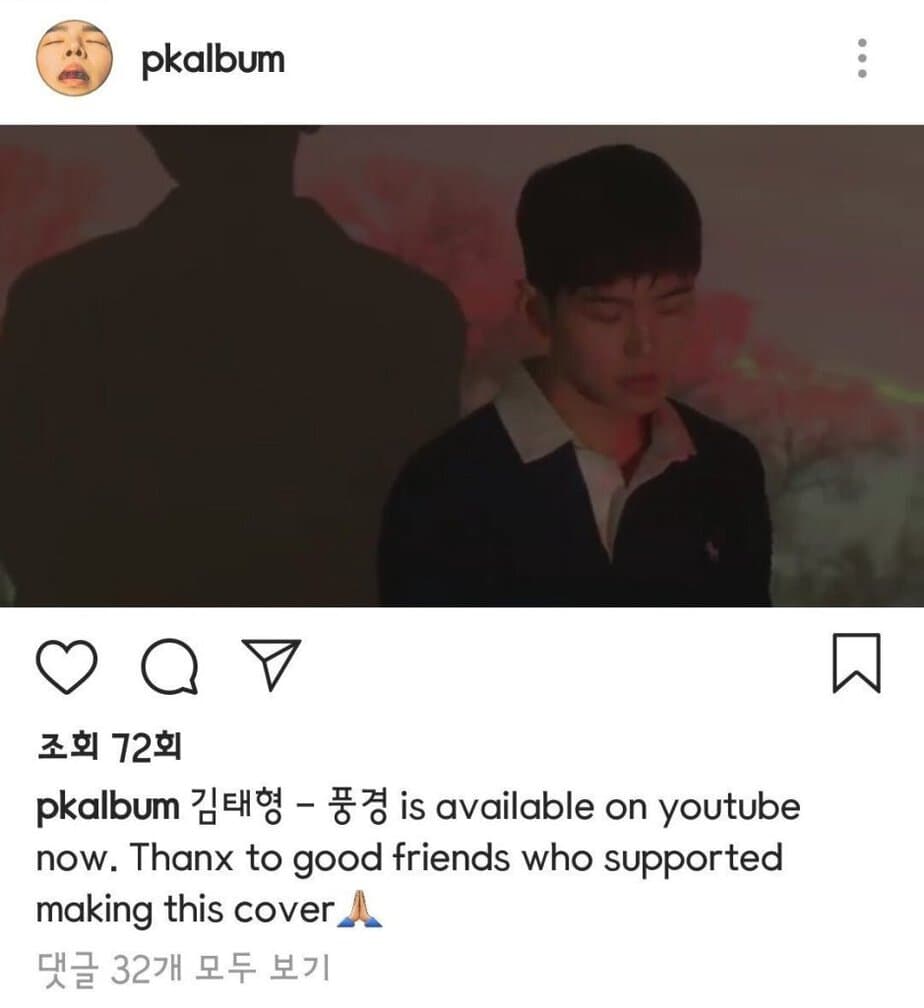924x1008 pixels.
Task: Bookmark this post
Action: (x=856, y=664)
